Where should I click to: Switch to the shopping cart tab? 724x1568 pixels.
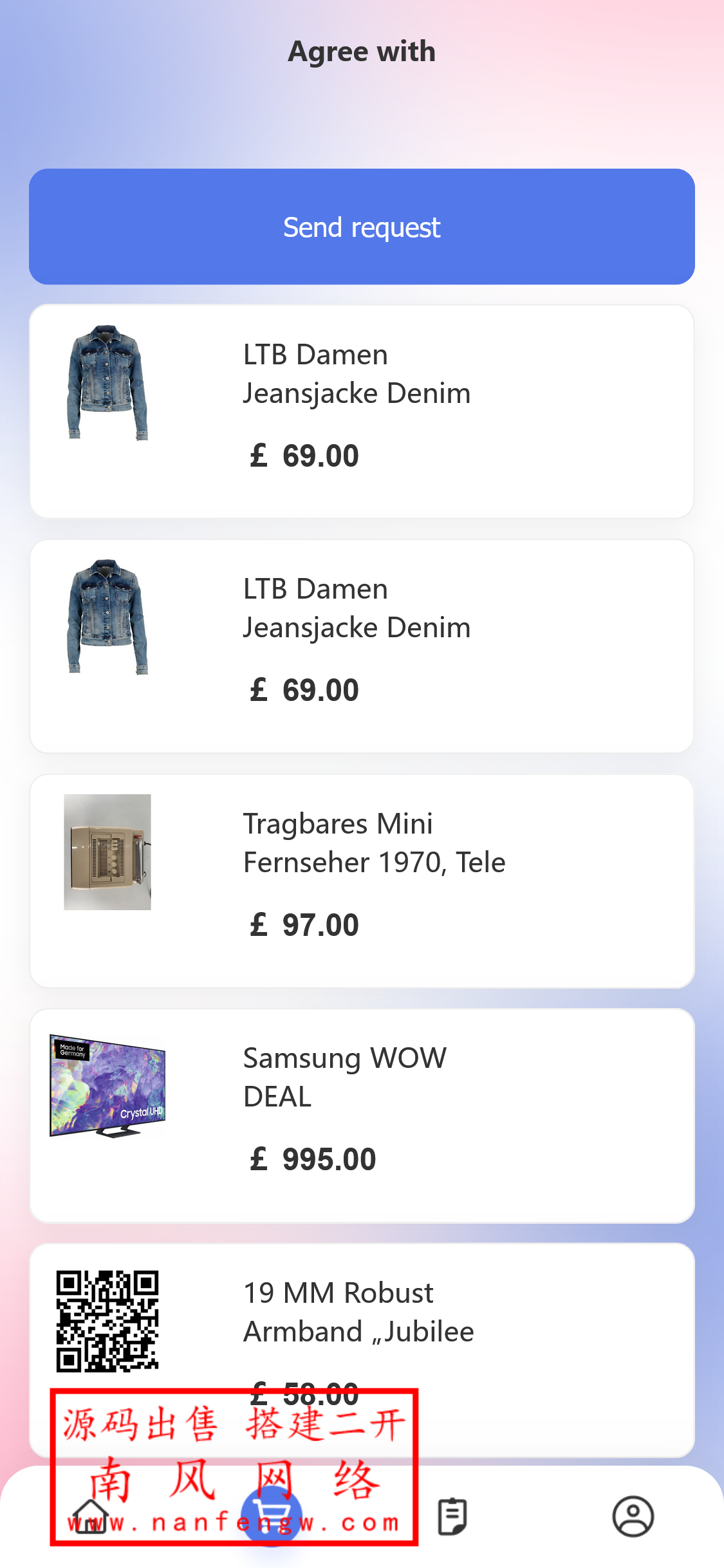click(x=271, y=1517)
